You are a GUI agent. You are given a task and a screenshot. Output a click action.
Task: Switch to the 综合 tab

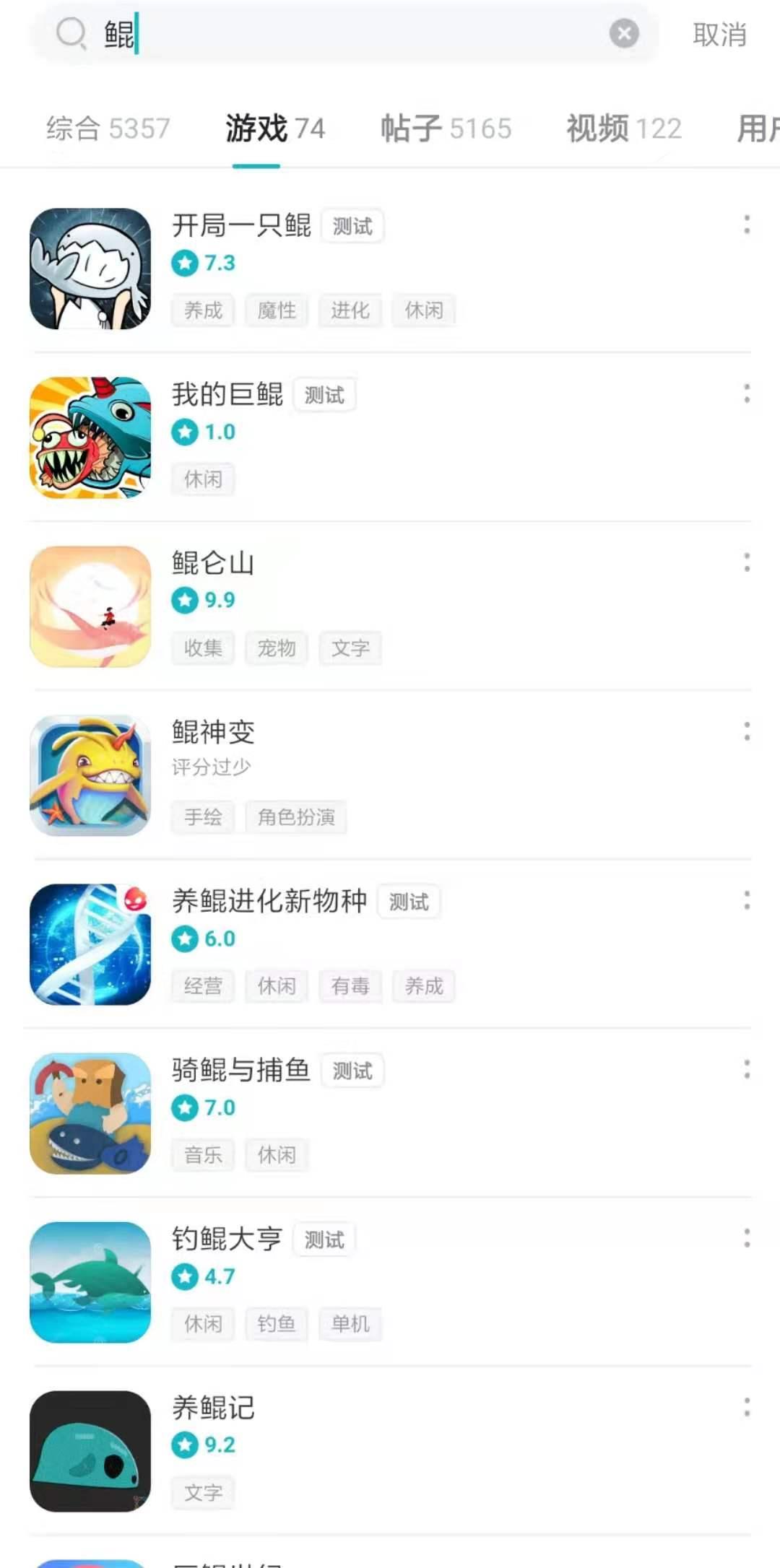click(108, 129)
